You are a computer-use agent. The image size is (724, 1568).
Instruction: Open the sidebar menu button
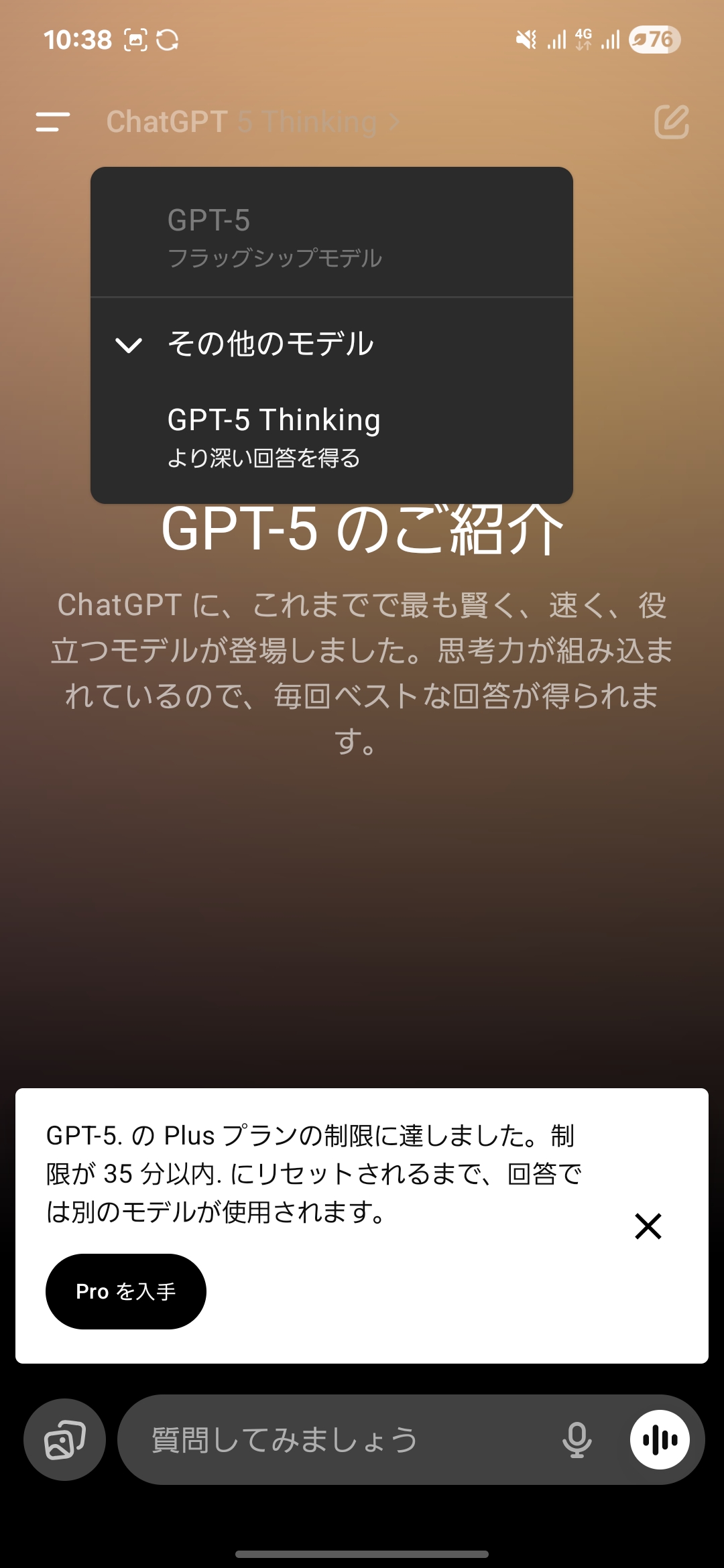click(53, 122)
